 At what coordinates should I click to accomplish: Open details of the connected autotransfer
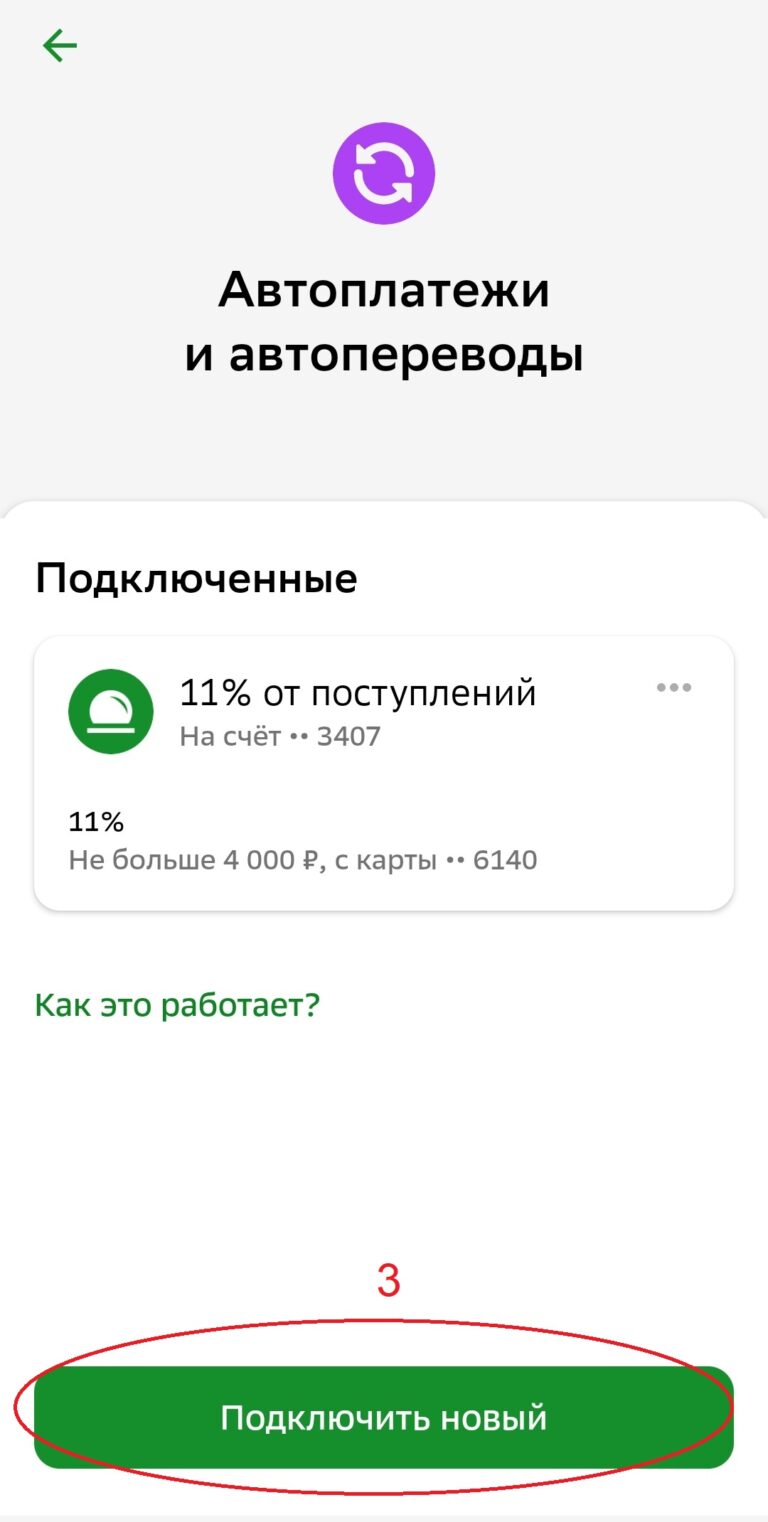pos(383,770)
